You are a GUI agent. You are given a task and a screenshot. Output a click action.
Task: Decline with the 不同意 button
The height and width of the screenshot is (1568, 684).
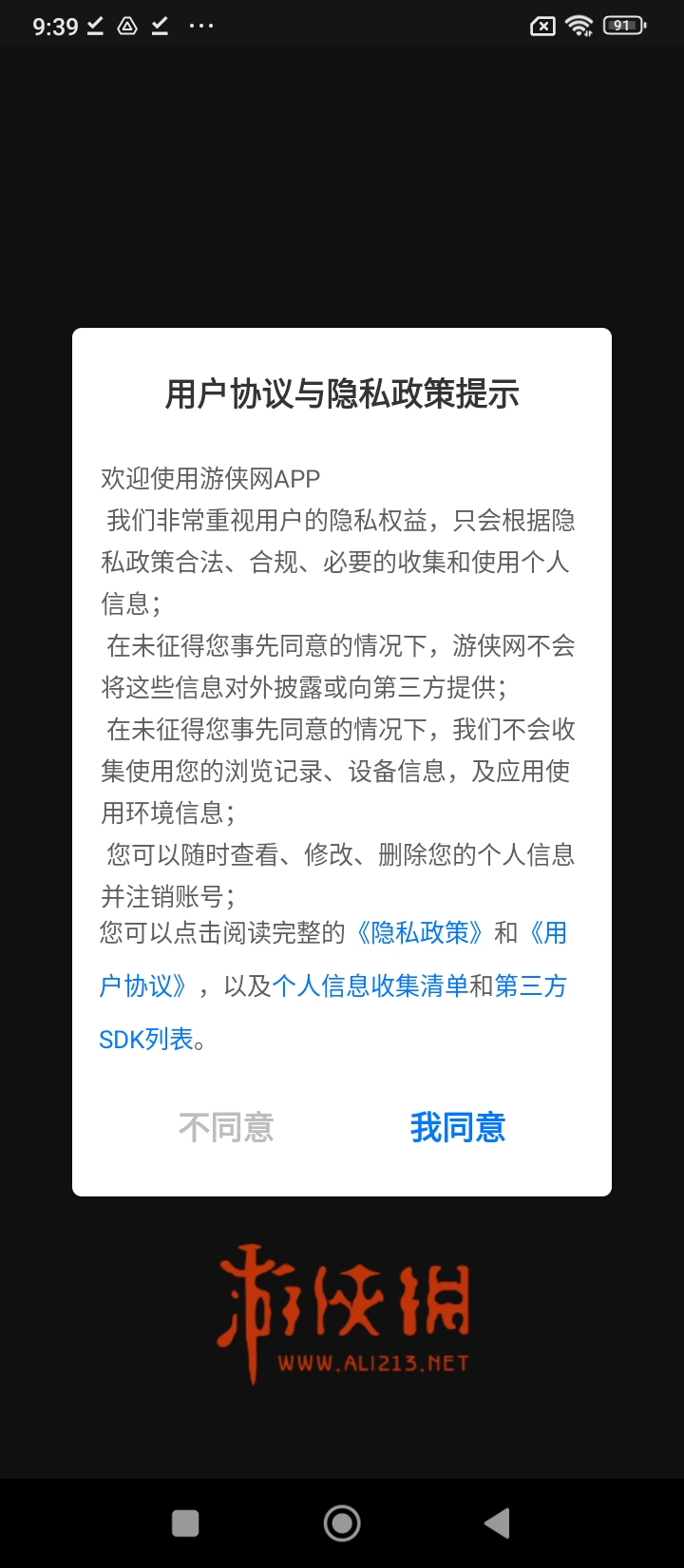[226, 1128]
